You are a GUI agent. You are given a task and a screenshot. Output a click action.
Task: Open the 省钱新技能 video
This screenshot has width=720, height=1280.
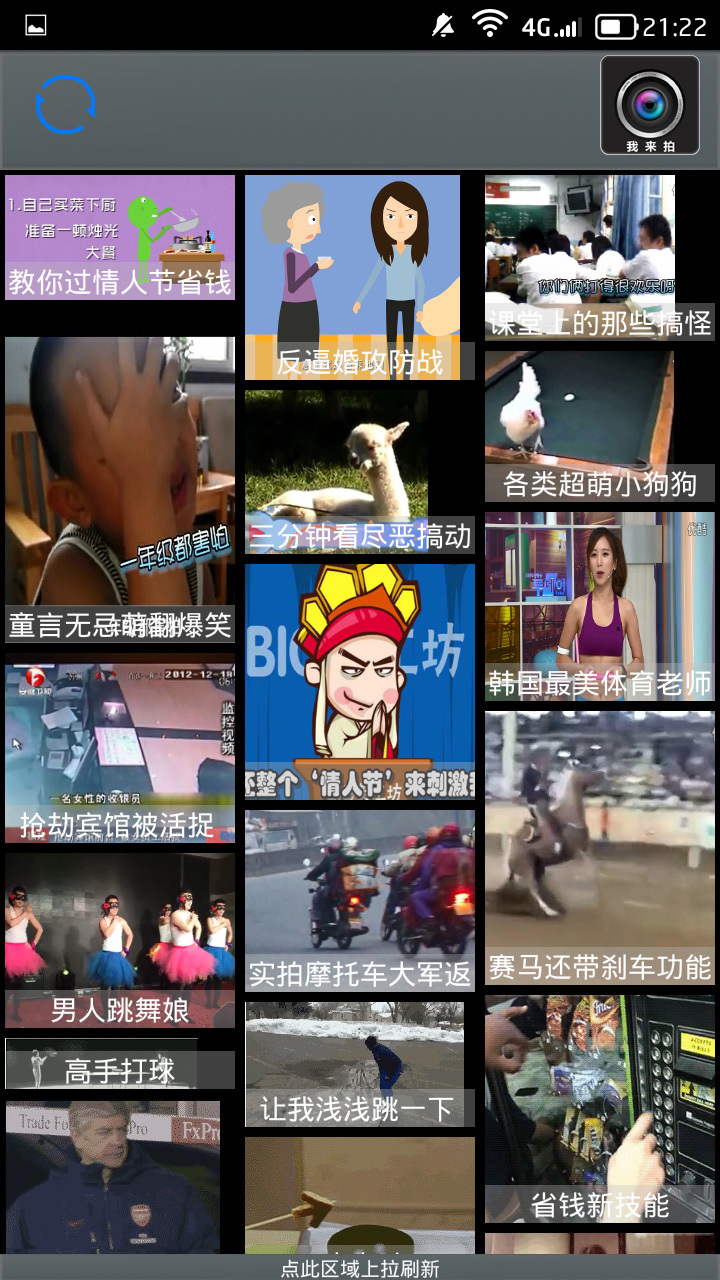(x=599, y=1108)
